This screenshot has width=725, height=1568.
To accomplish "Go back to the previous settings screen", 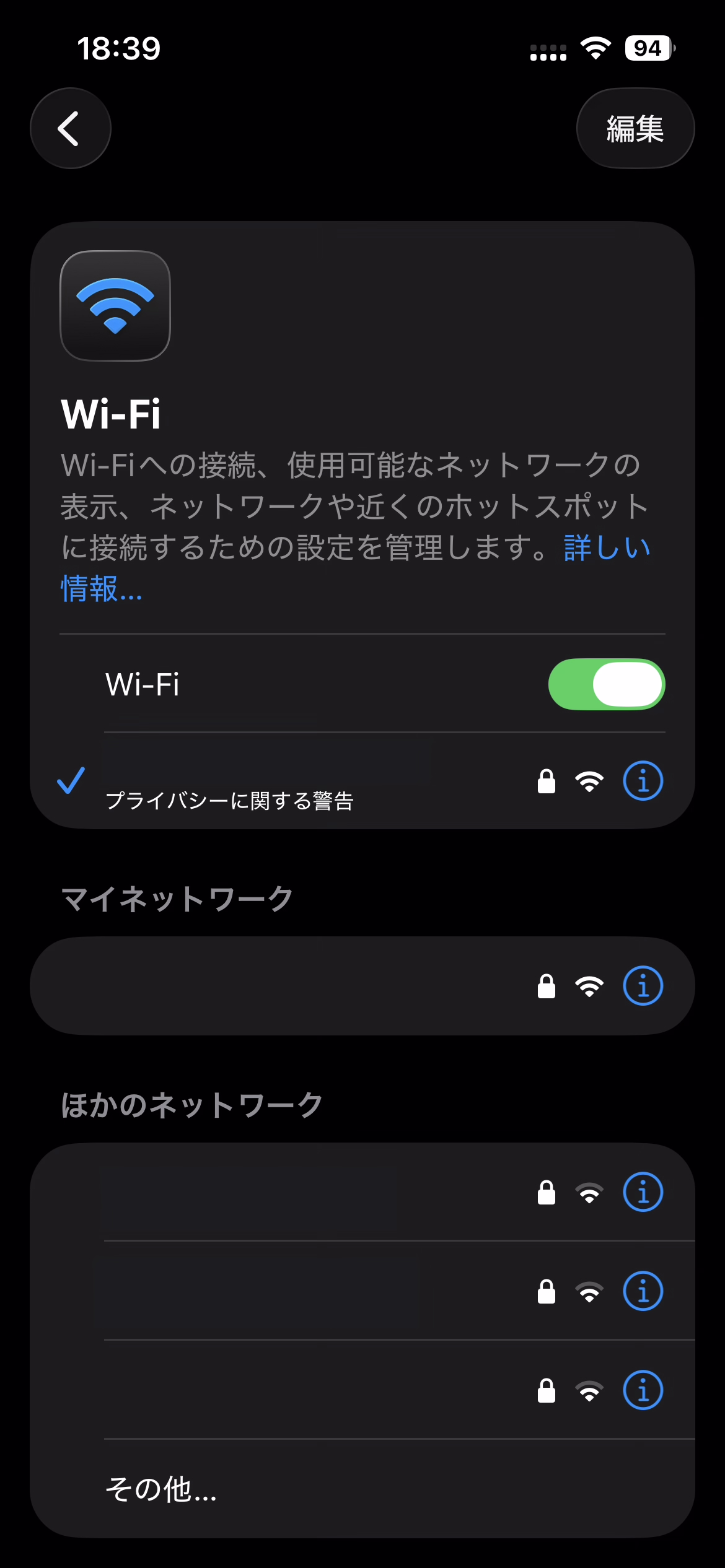I will 71,128.
